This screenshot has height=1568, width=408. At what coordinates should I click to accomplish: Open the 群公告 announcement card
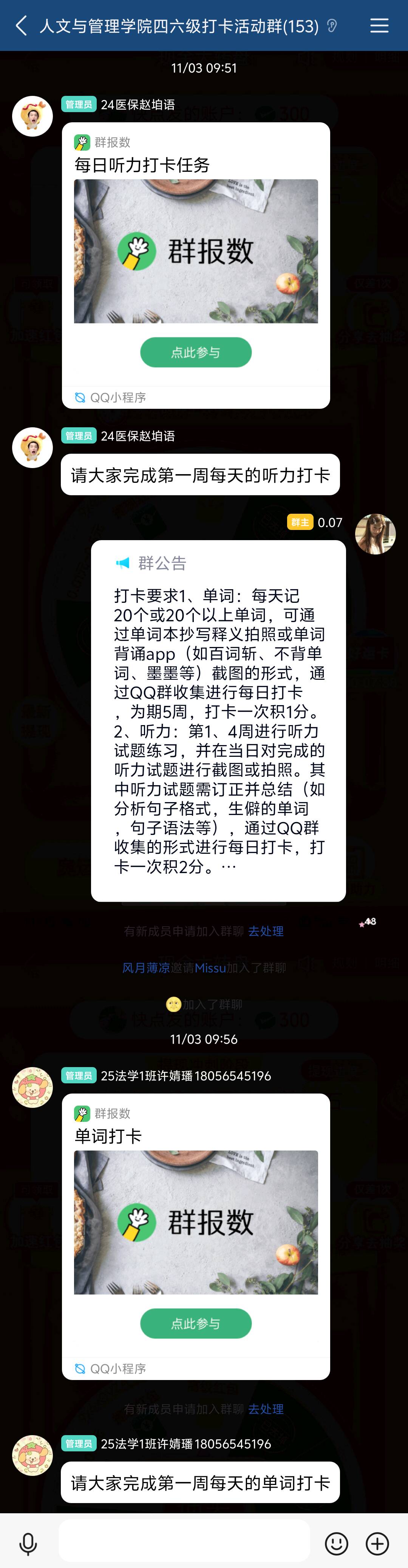click(x=218, y=720)
